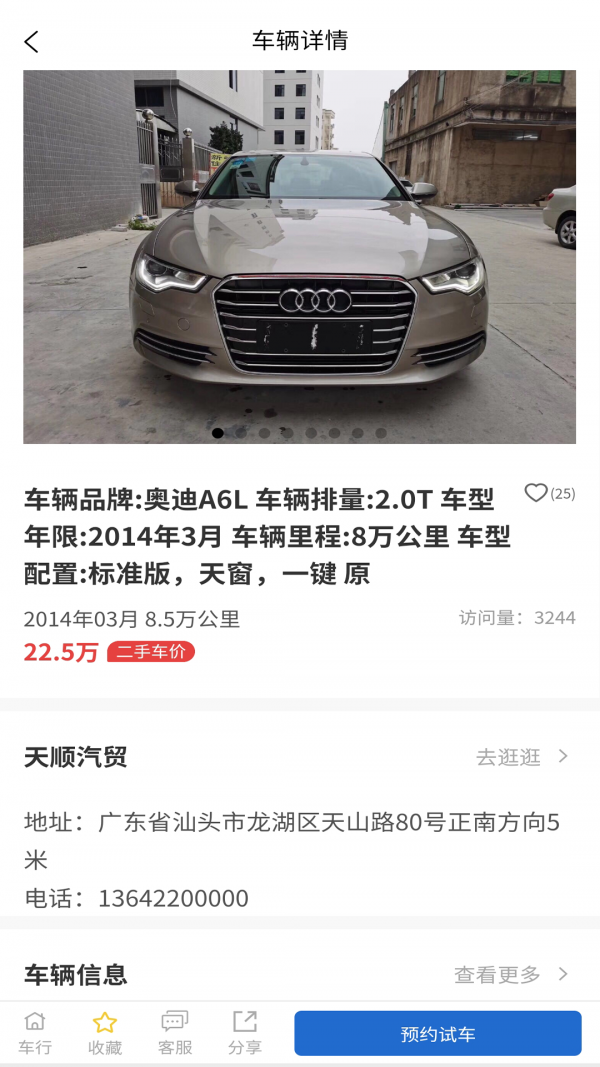Visit the 天顺汽贸 dealer via 去逛逛

click(521, 757)
